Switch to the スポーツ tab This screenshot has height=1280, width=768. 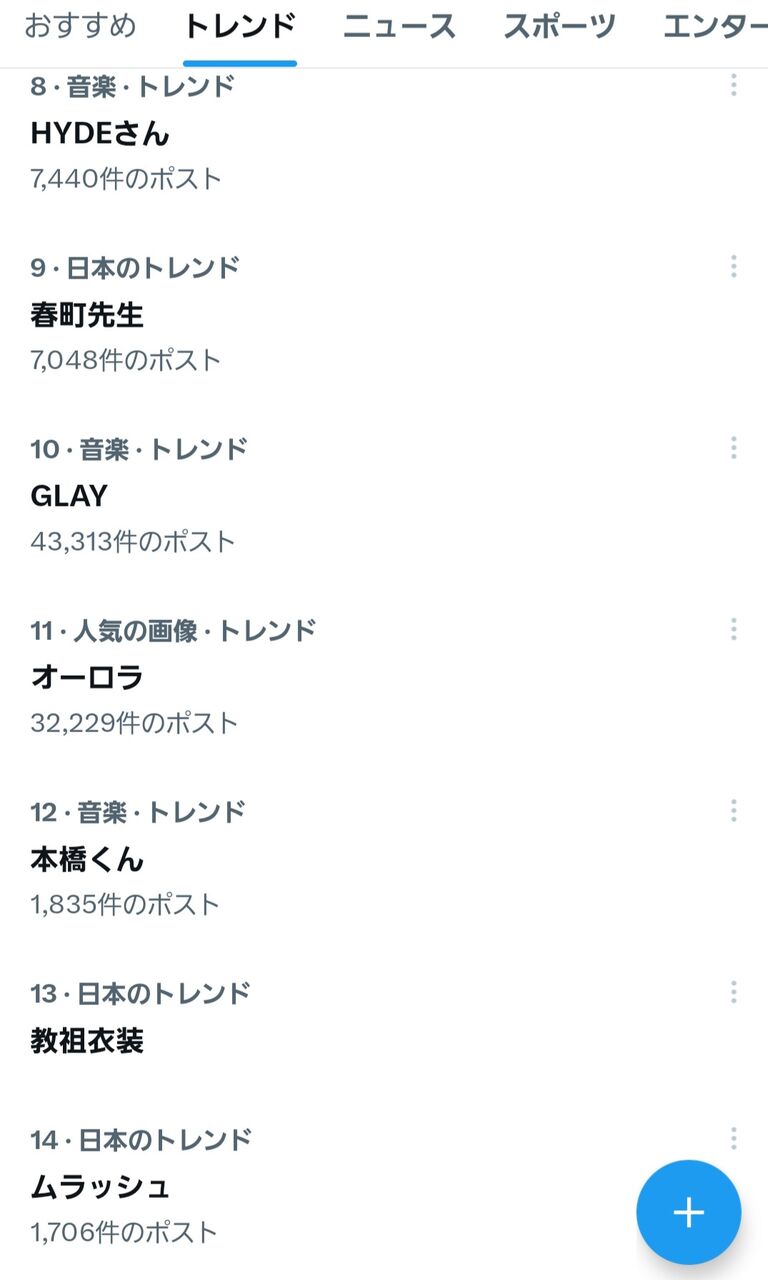tap(559, 27)
